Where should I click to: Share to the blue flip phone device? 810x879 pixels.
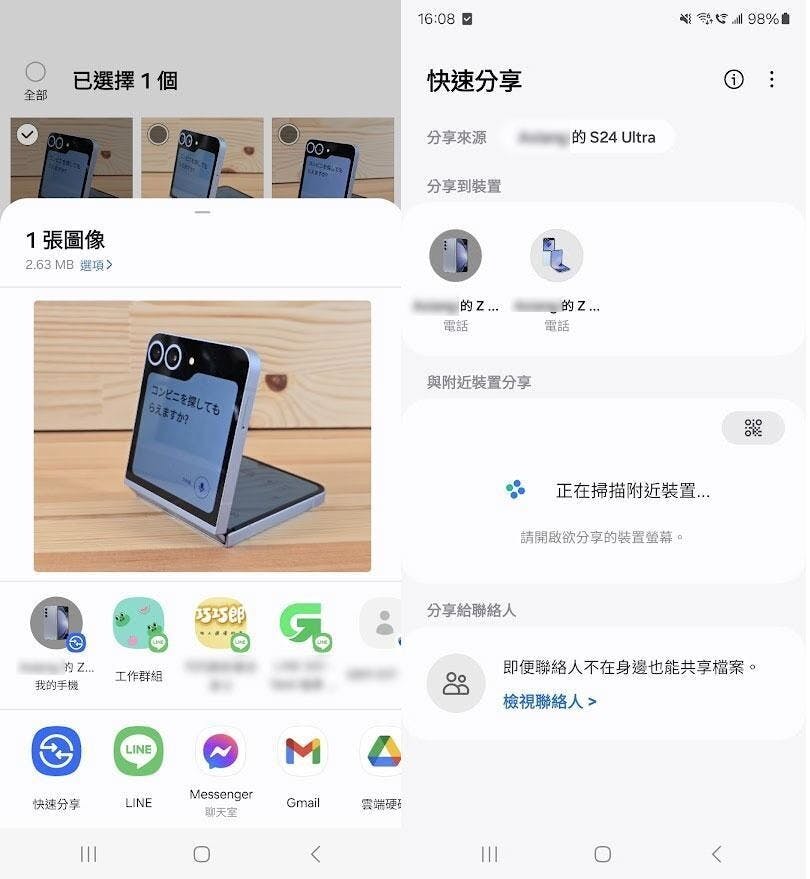pyautogui.click(x=556, y=256)
